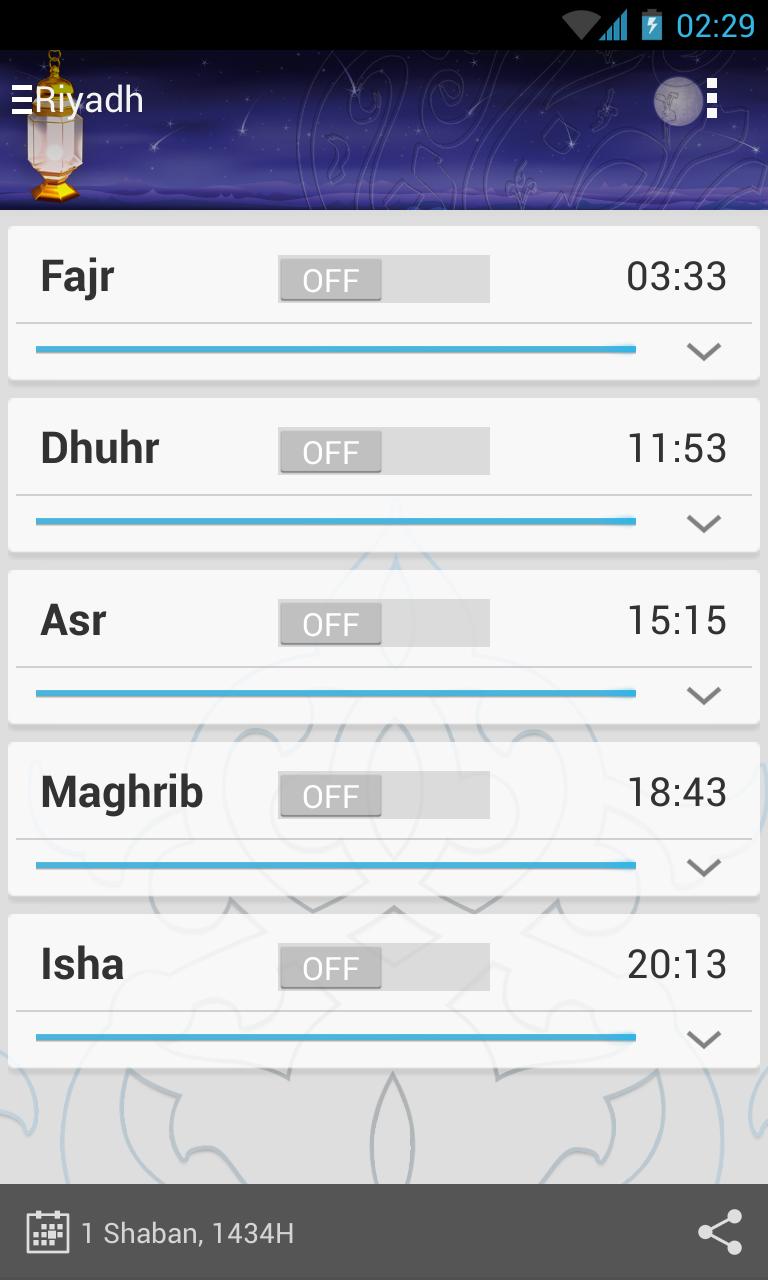
Task: Expand the Dhuhr card details
Action: click(x=704, y=523)
